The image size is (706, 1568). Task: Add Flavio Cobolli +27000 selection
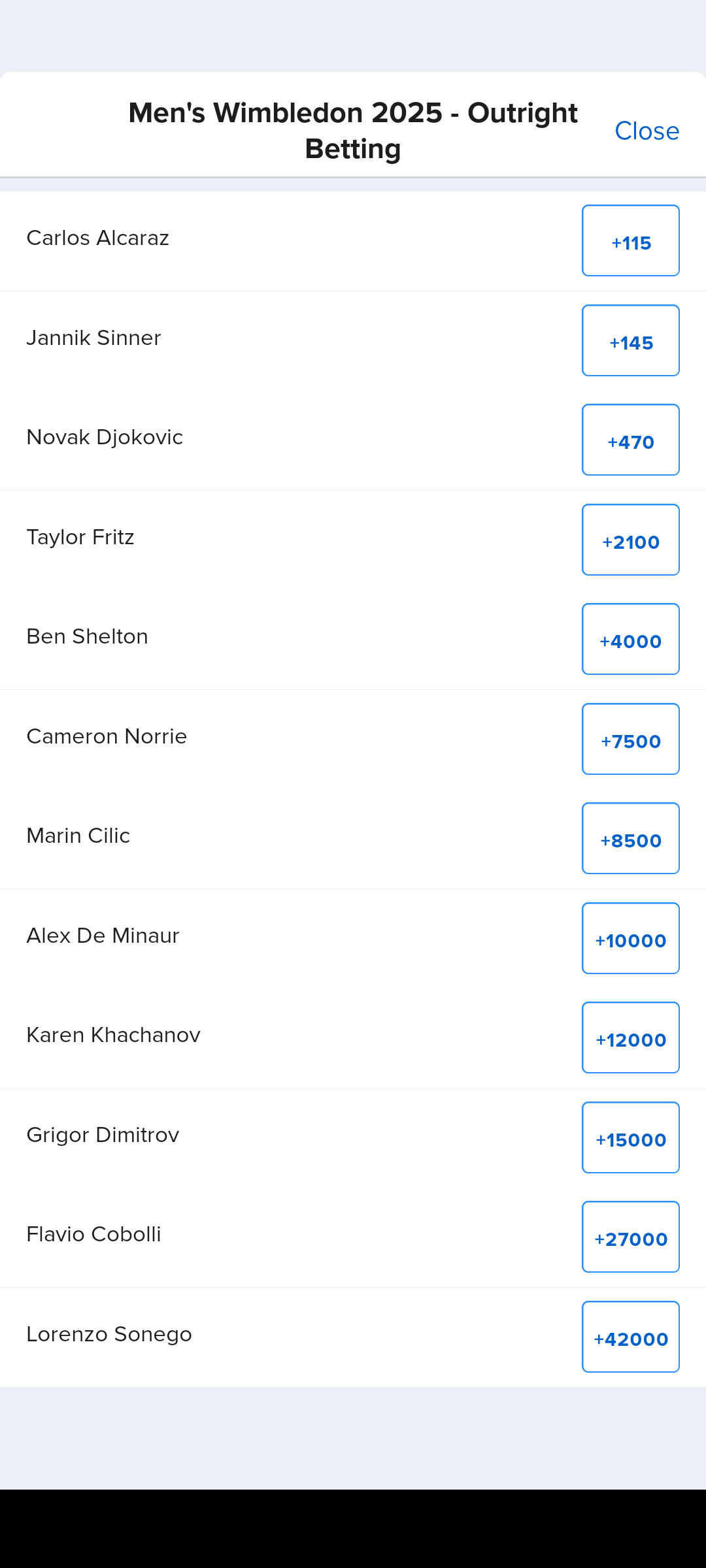(x=631, y=1237)
